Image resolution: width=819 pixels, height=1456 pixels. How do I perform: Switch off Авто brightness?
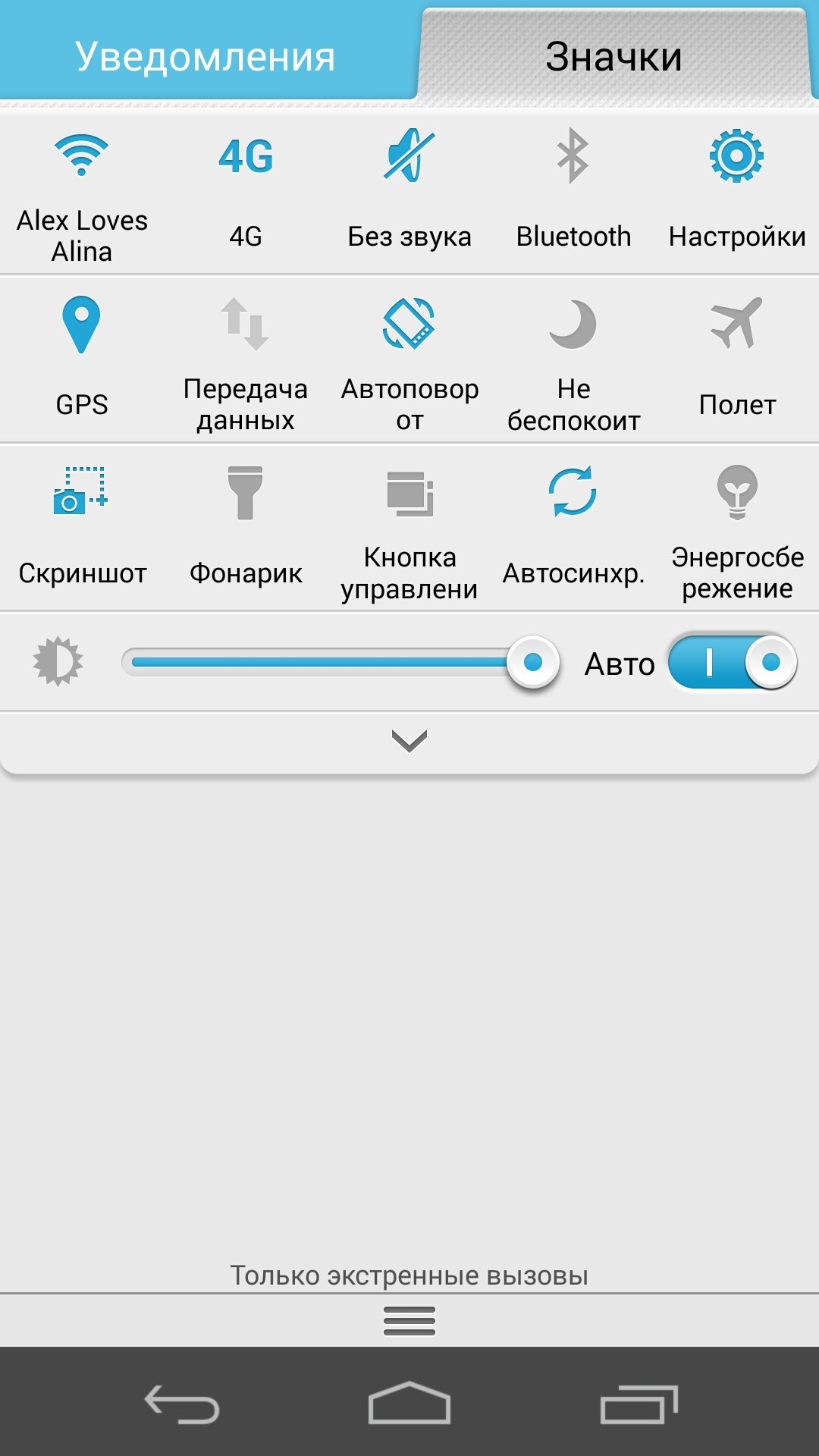[733, 662]
